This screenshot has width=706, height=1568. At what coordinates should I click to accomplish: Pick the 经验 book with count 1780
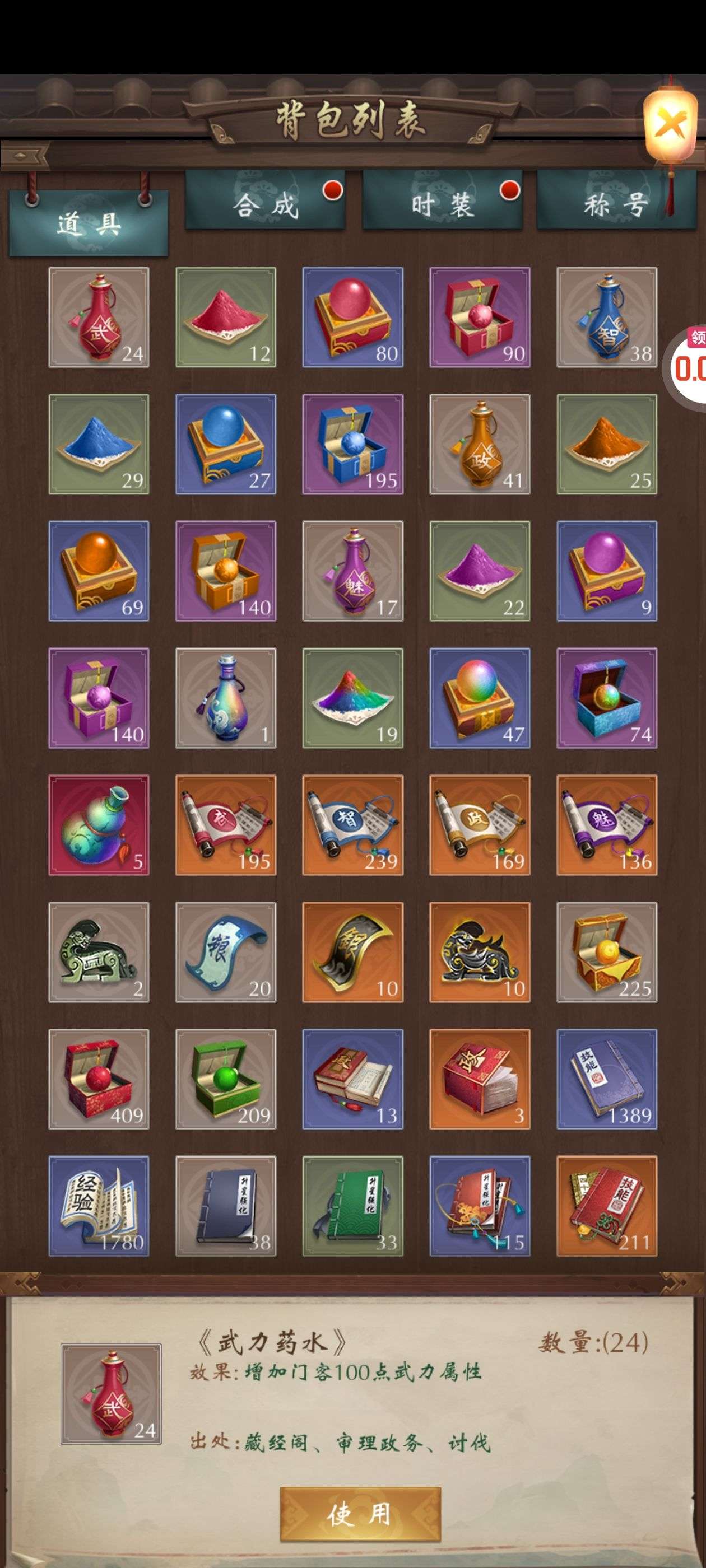click(x=99, y=1206)
